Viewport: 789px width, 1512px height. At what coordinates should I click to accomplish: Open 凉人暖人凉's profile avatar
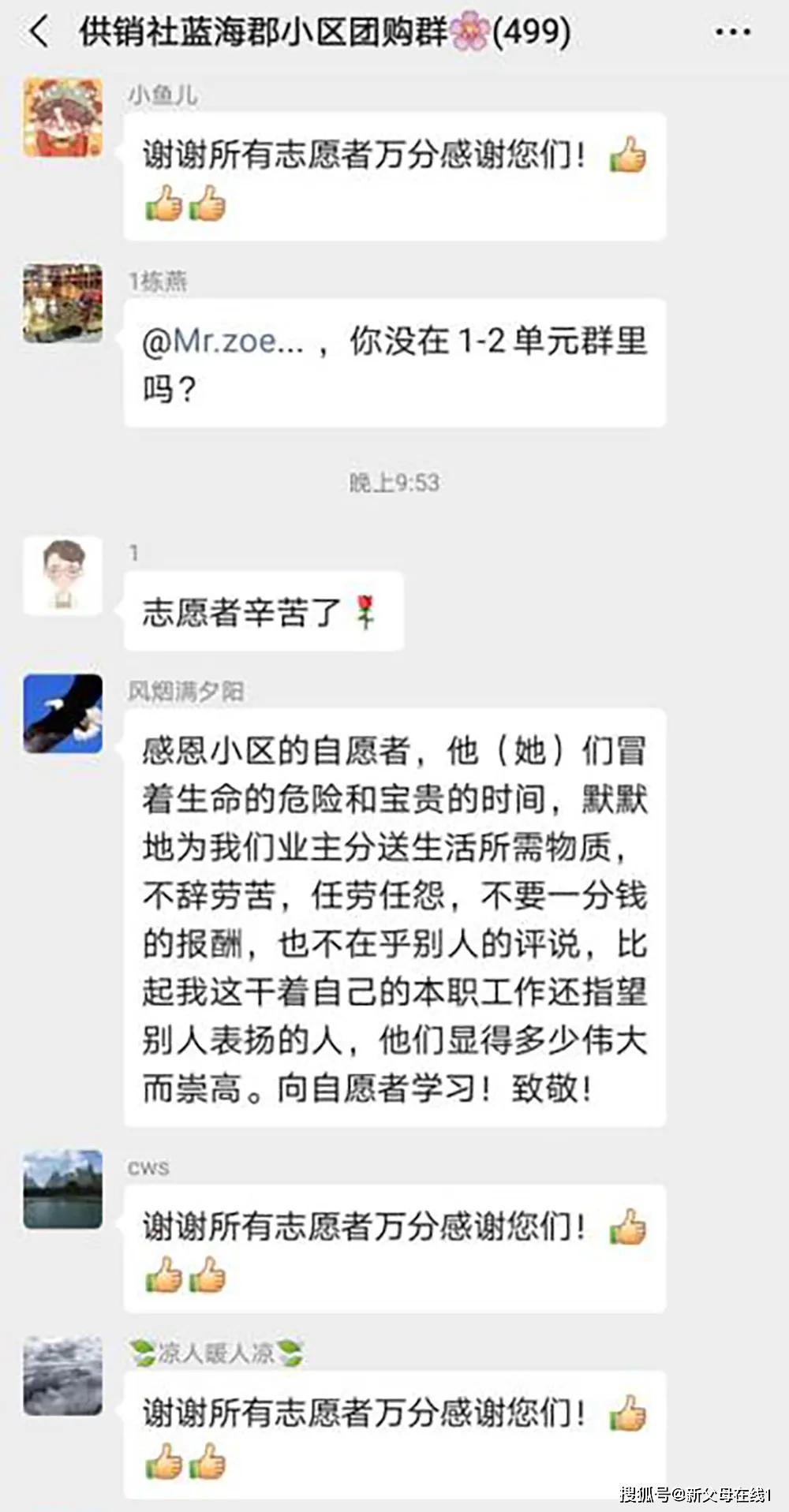point(63,1376)
